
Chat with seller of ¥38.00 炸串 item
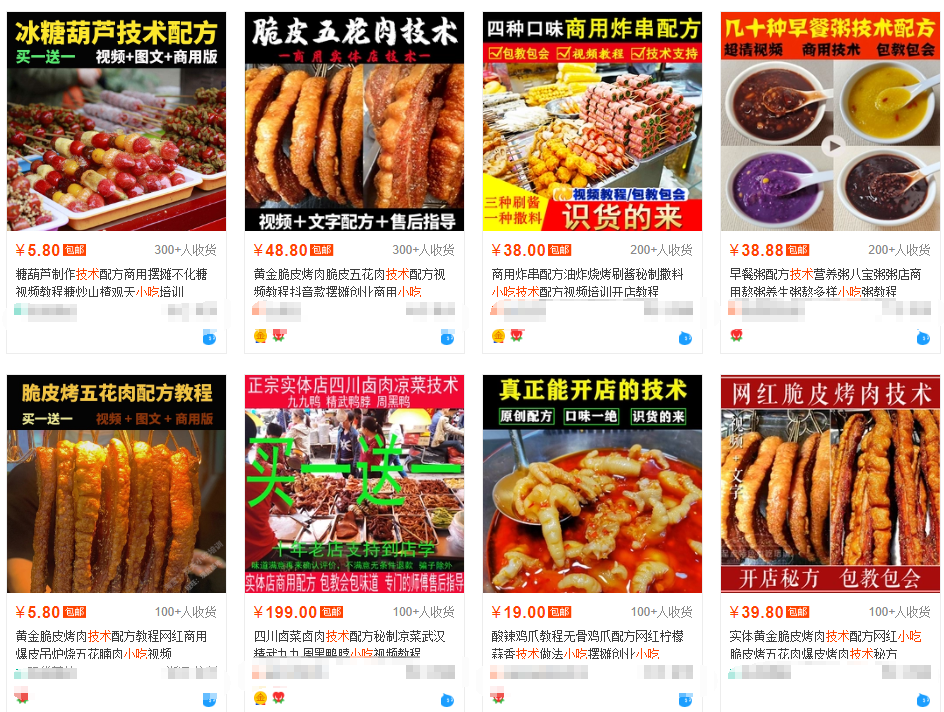click(x=685, y=338)
